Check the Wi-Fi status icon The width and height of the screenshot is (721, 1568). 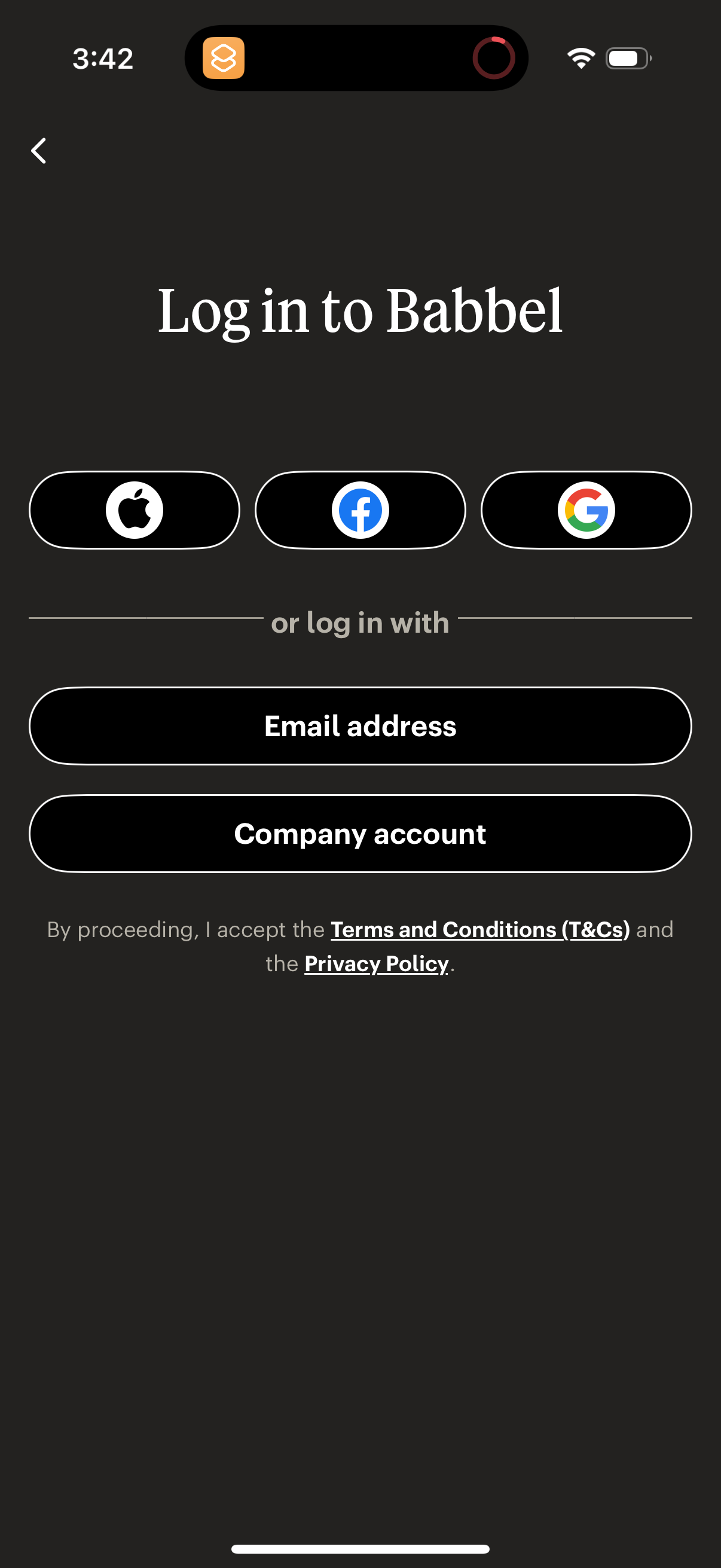pyautogui.click(x=579, y=58)
